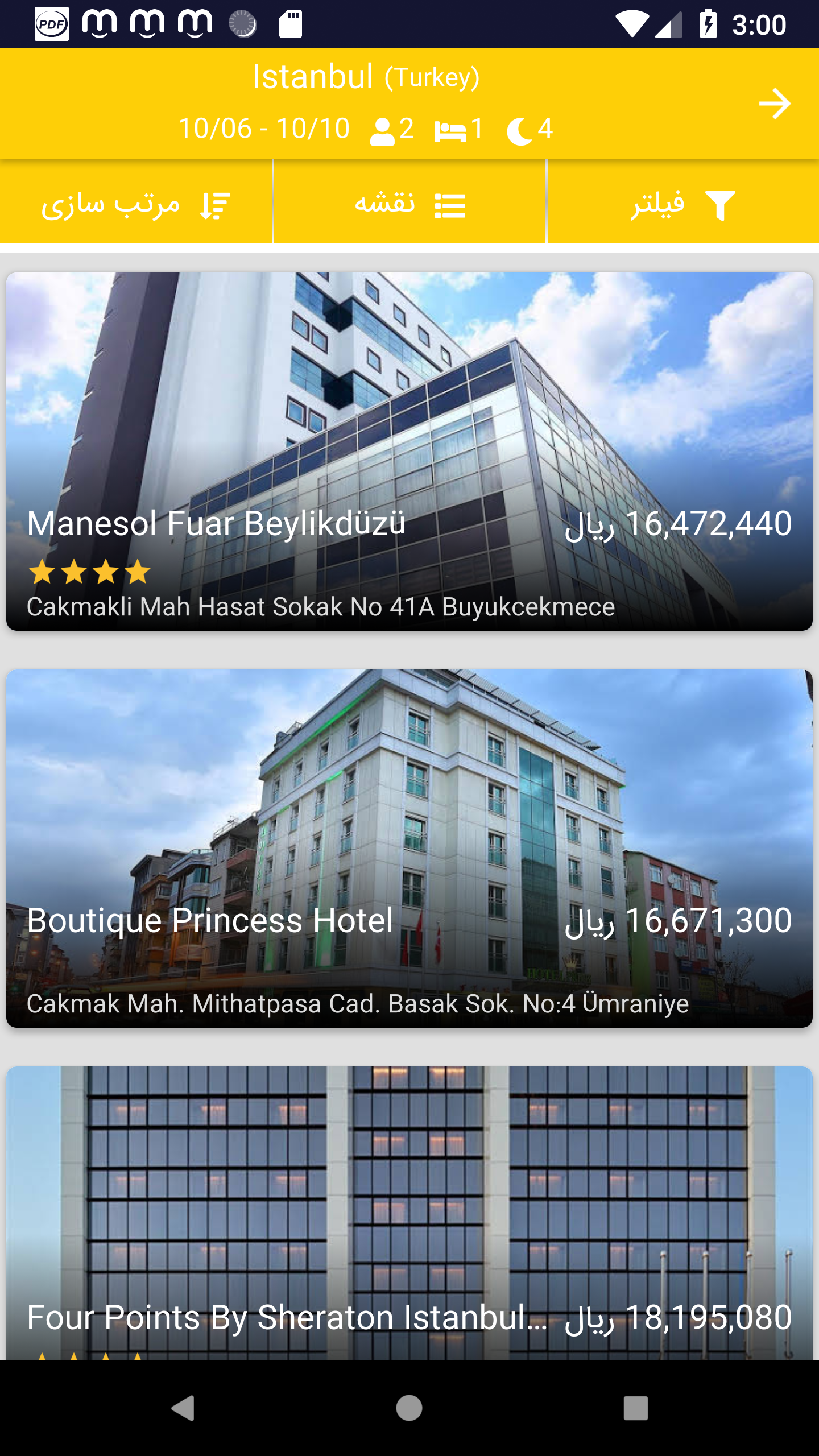The width and height of the screenshot is (819, 1456).
Task: Go back using system navigation button
Action: tap(183, 1408)
